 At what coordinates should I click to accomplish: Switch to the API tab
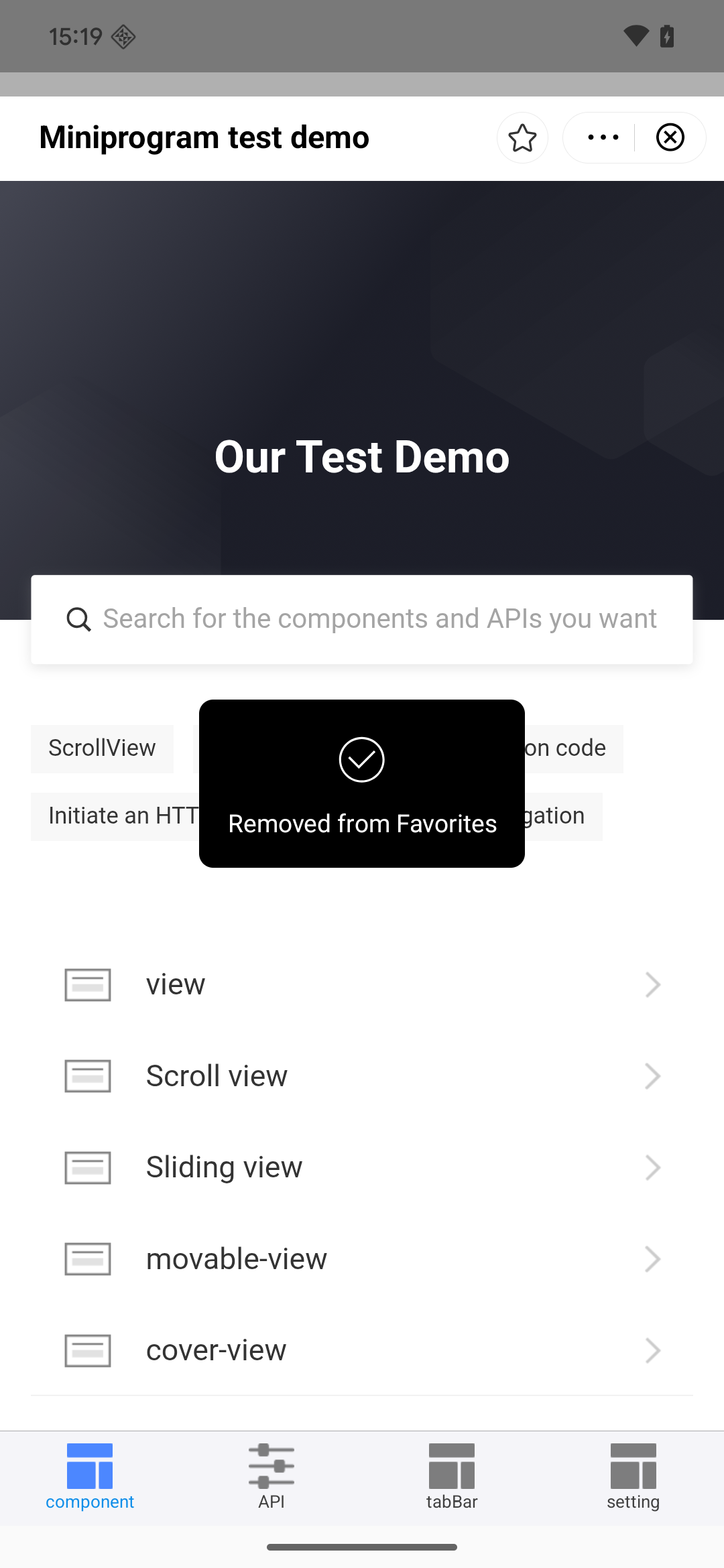coord(271,1477)
